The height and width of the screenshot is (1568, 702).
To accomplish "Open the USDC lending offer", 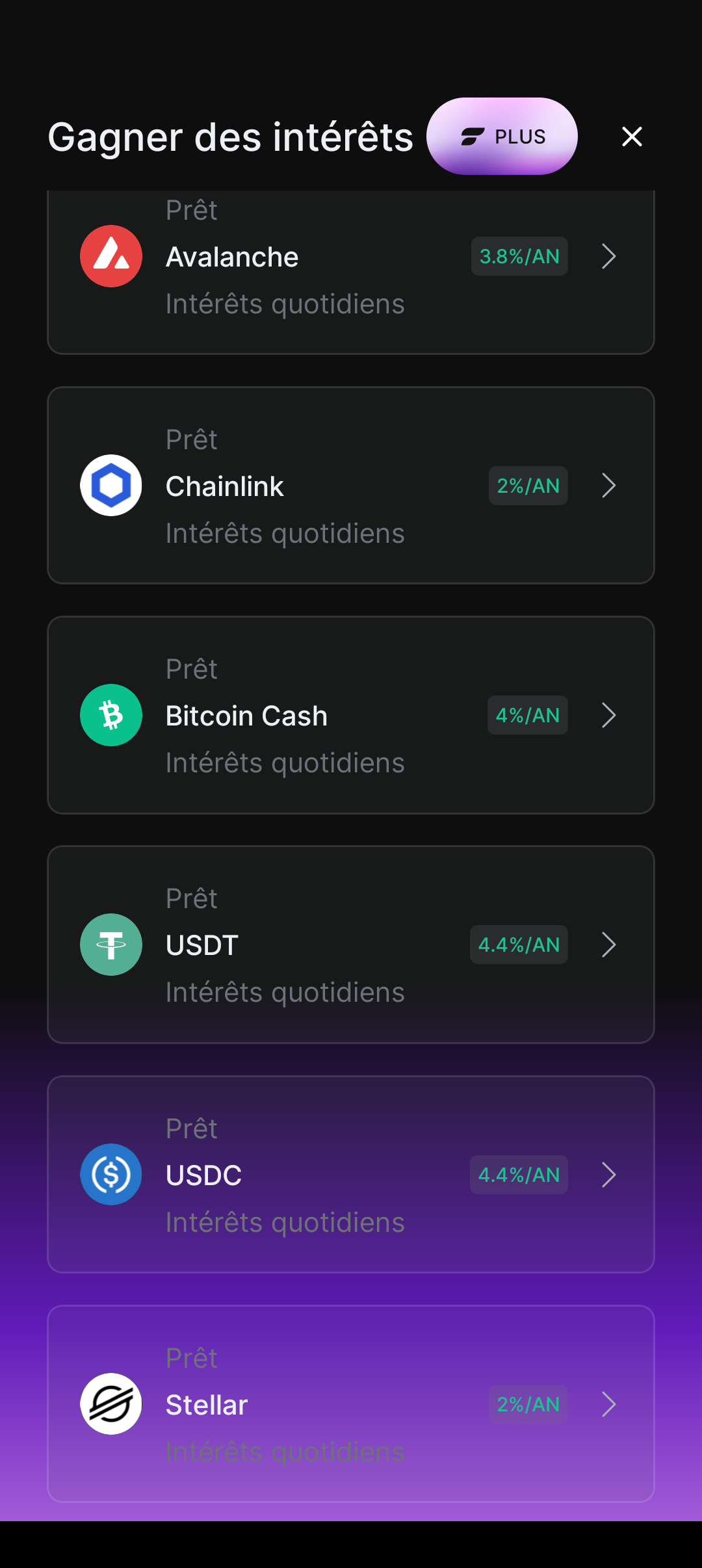I will click(351, 1175).
